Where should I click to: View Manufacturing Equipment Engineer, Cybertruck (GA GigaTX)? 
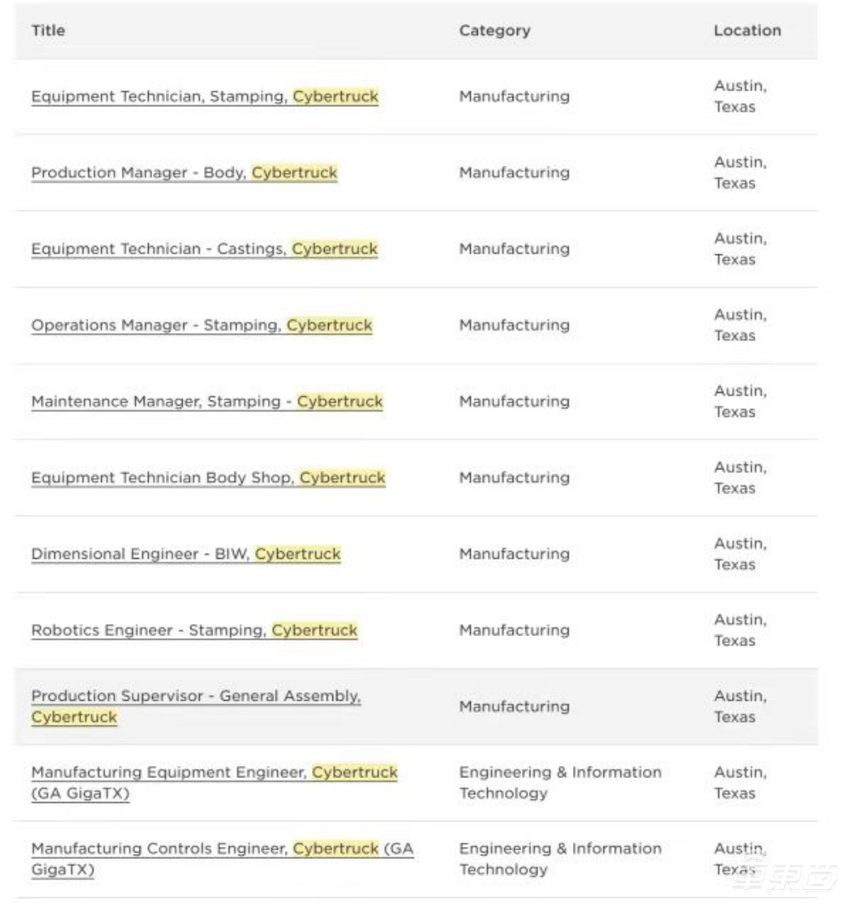(x=214, y=773)
